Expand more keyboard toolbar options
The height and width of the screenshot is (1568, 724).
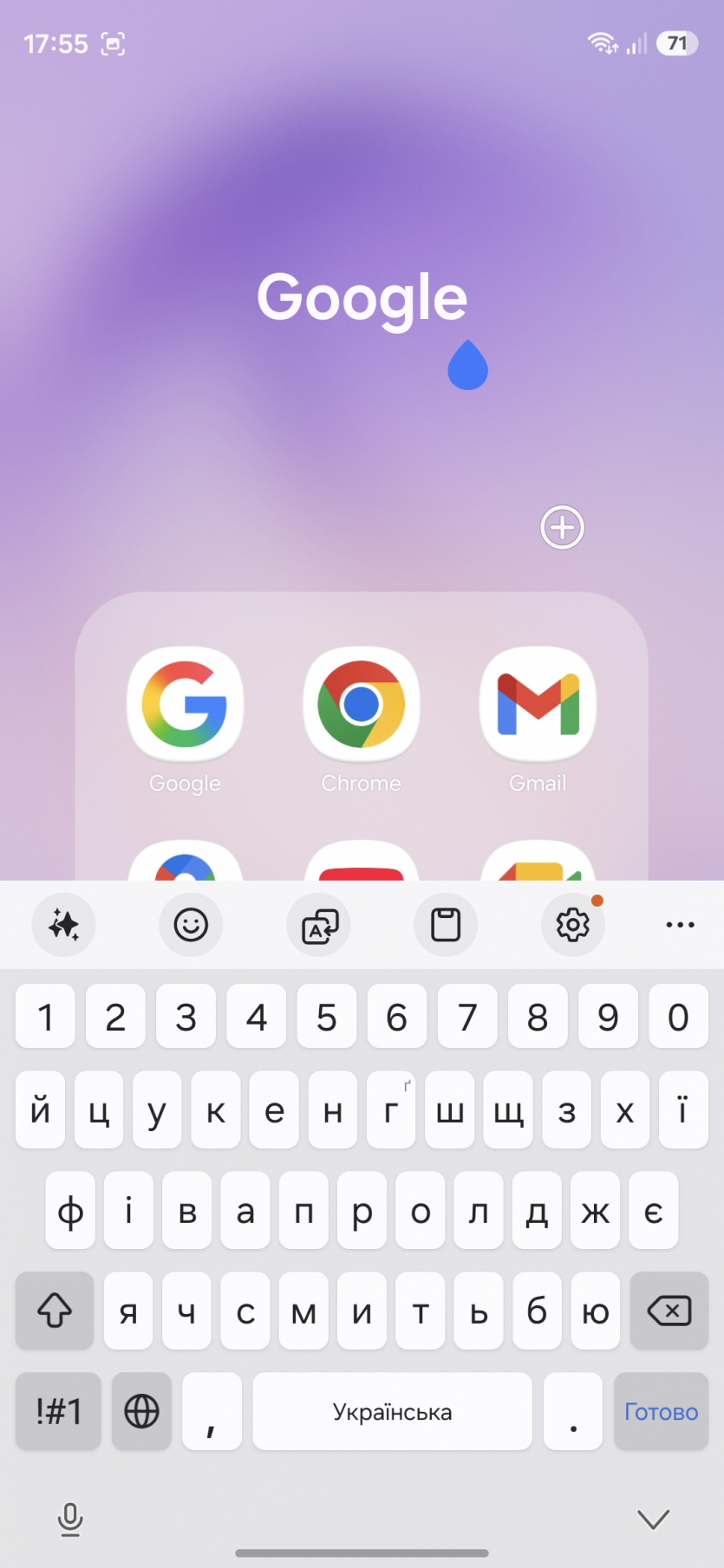(x=680, y=925)
